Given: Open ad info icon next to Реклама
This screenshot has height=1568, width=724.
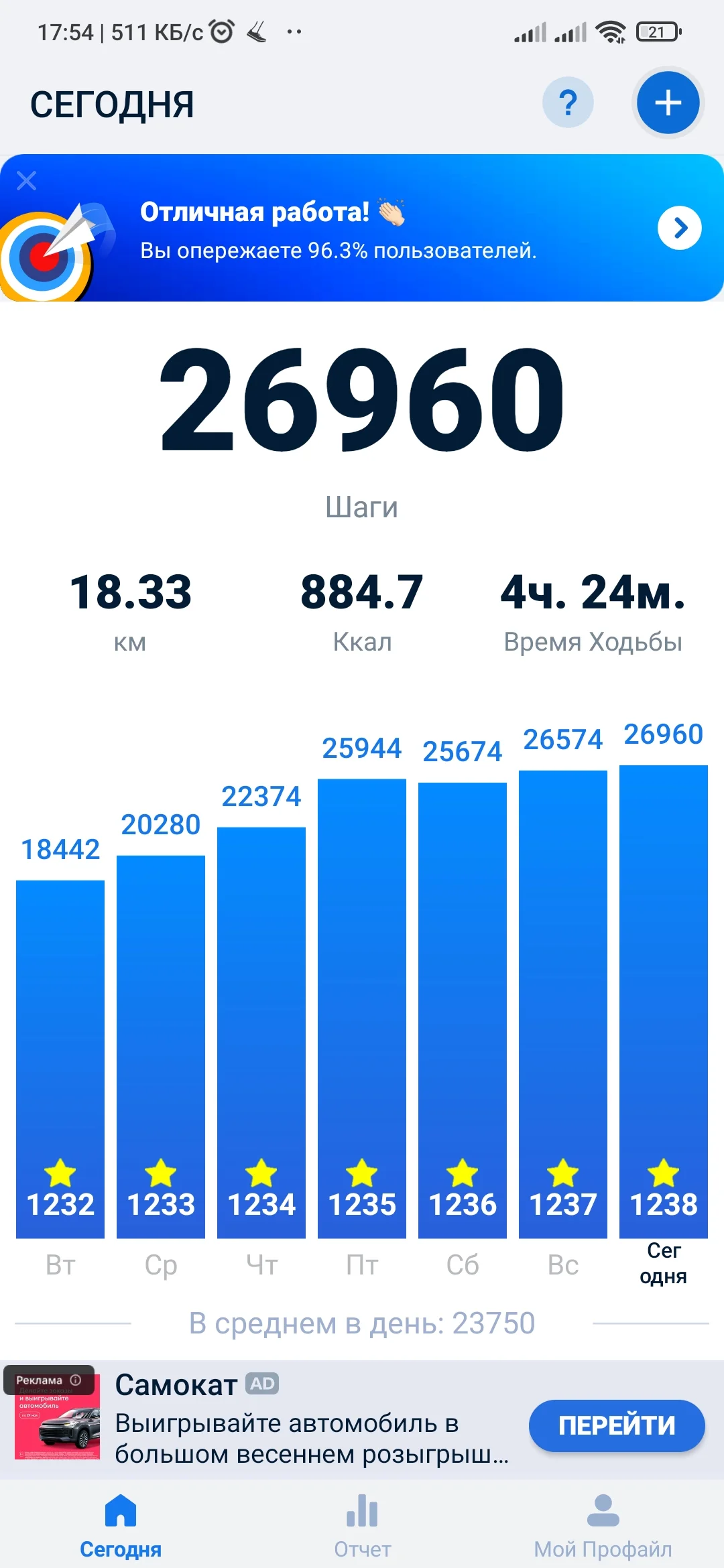Looking at the screenshot, I should tap(76, 1380).
